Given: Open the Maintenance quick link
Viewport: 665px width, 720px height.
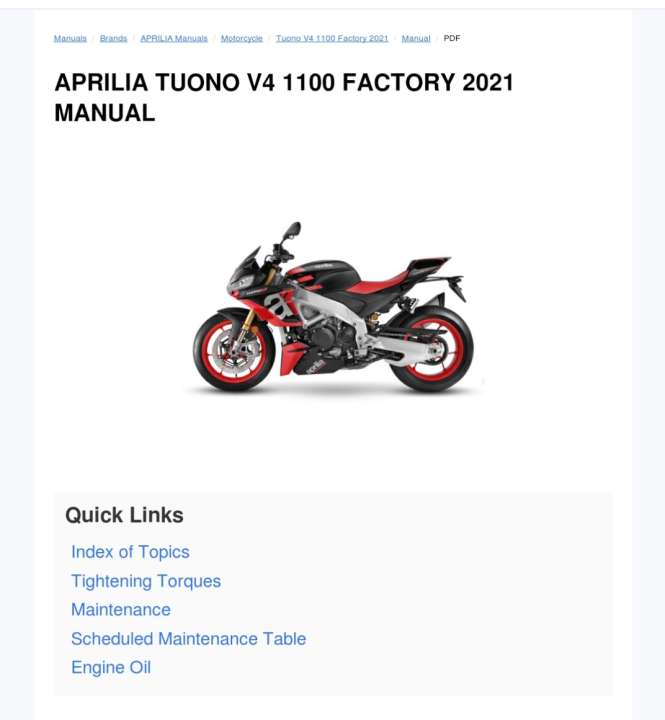Looking at the screenshot, I should point(121,610).
